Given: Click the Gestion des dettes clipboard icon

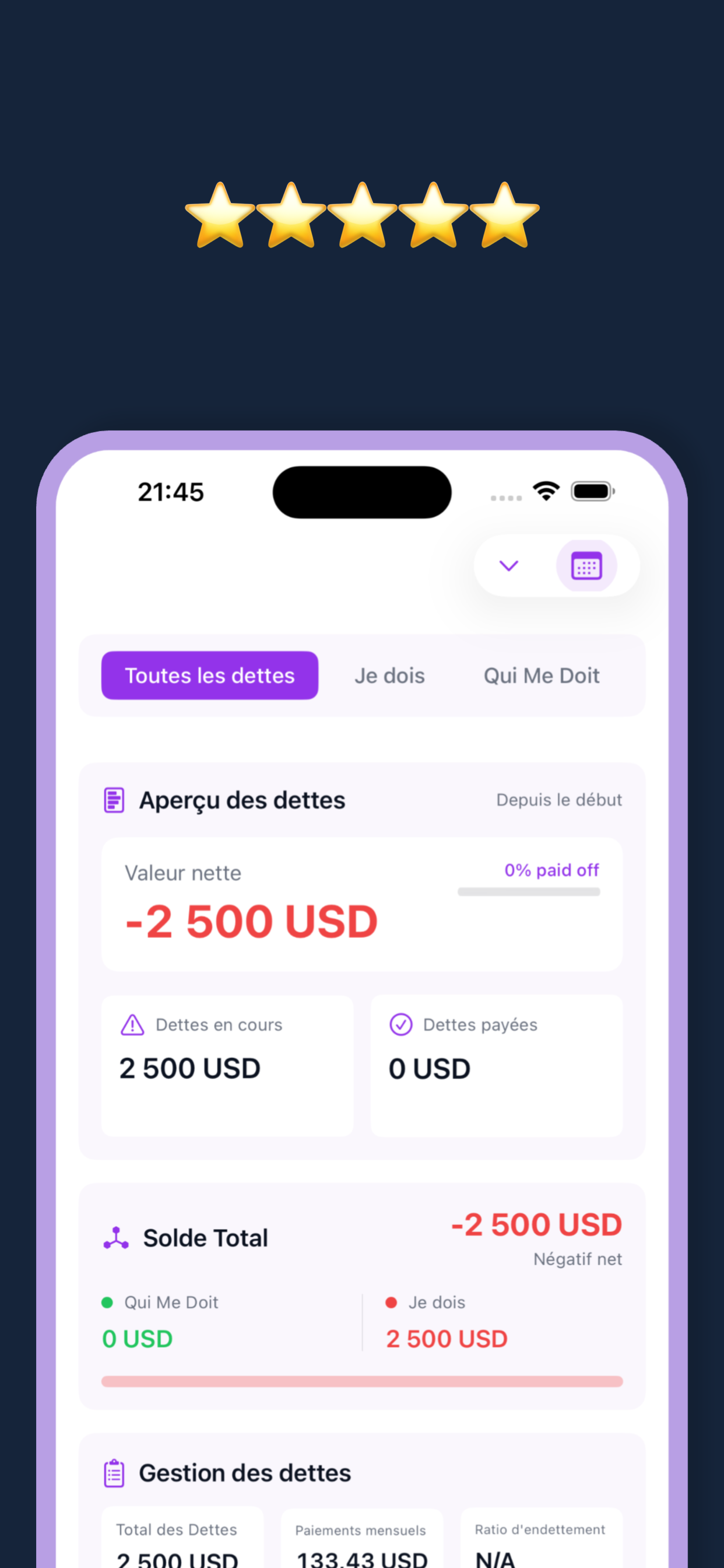Looking at the screenshot, I should click(x=114, y=1473).
